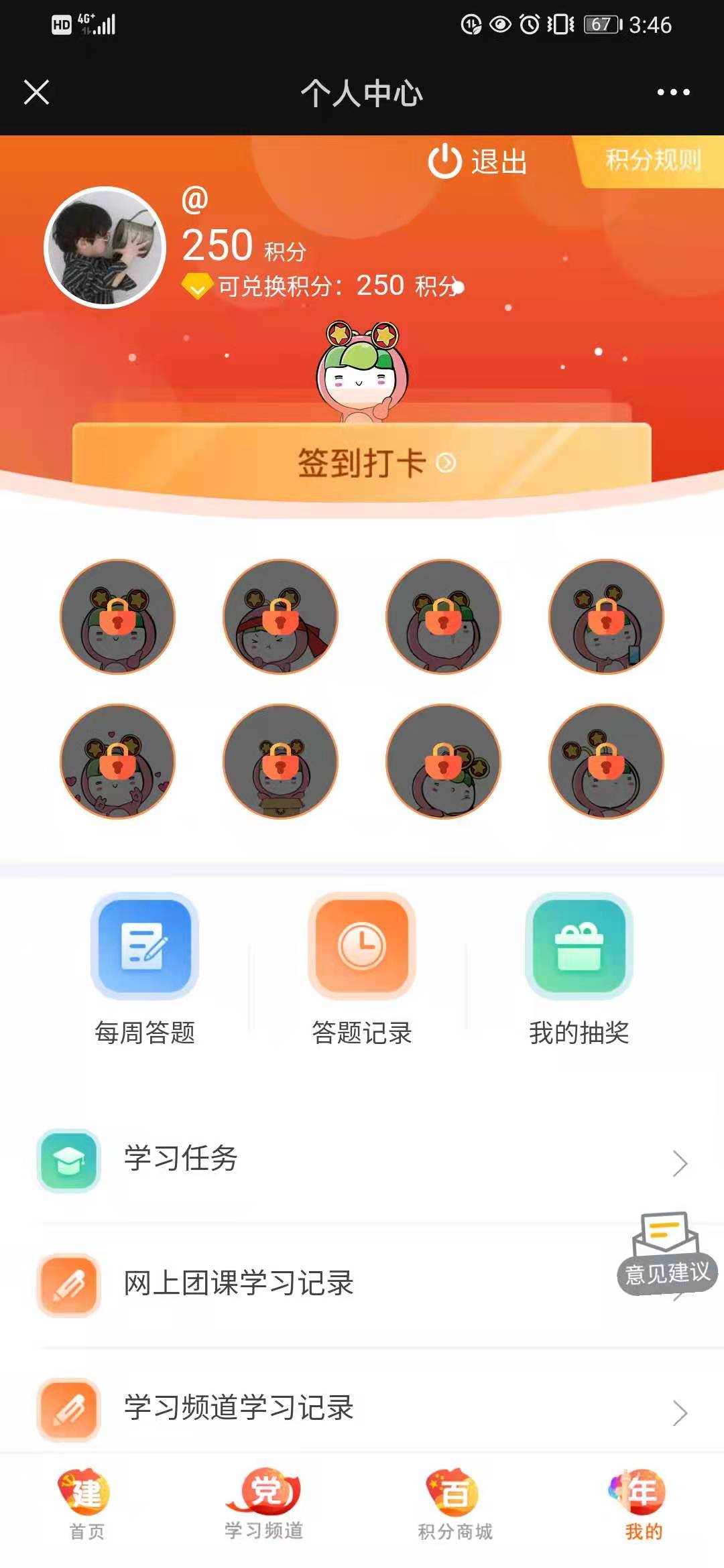The image size is (724, 1568).
Task: Open the three-dot overflow menu
Action: [x=673, y=92]
